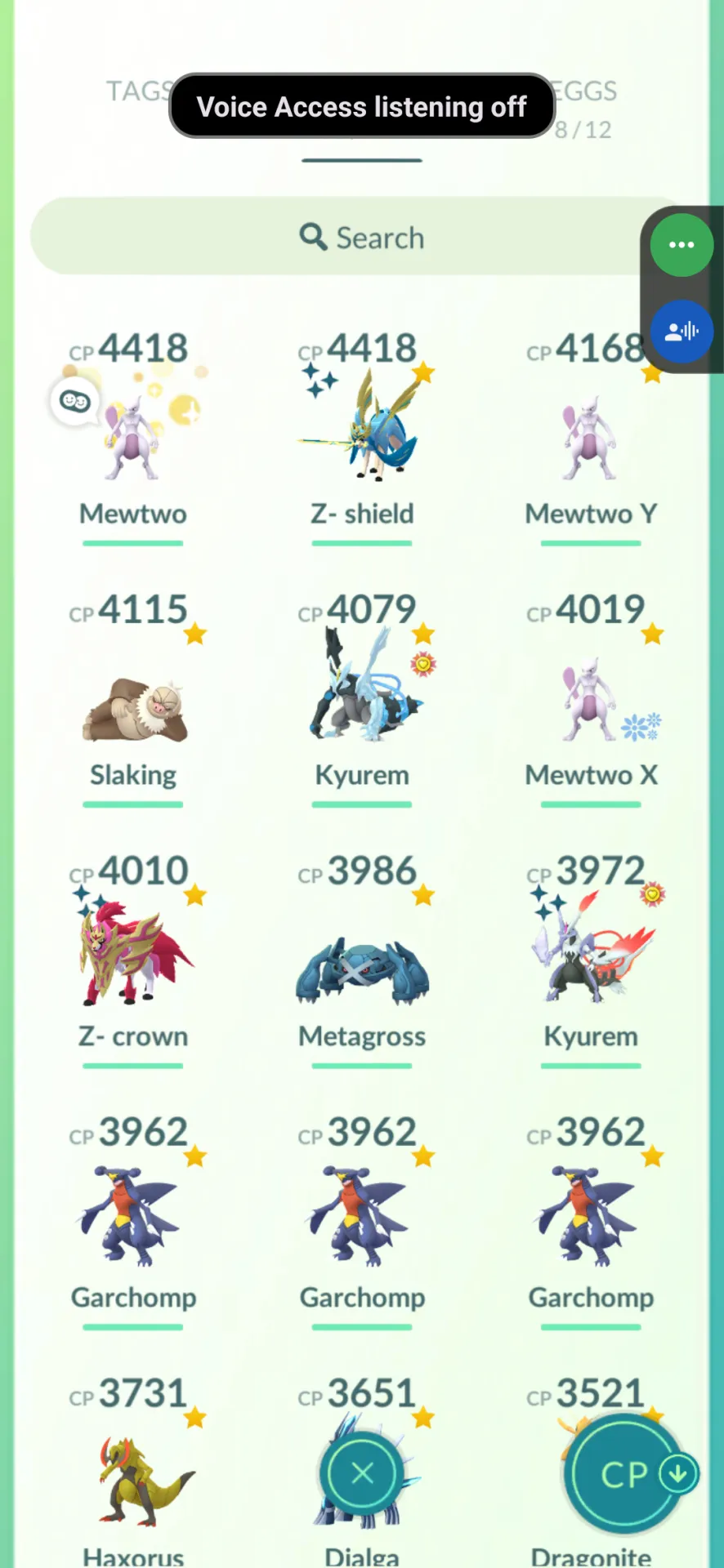View Metagross with CP 3986
The image size is (724, 1568).
[362, 960]
